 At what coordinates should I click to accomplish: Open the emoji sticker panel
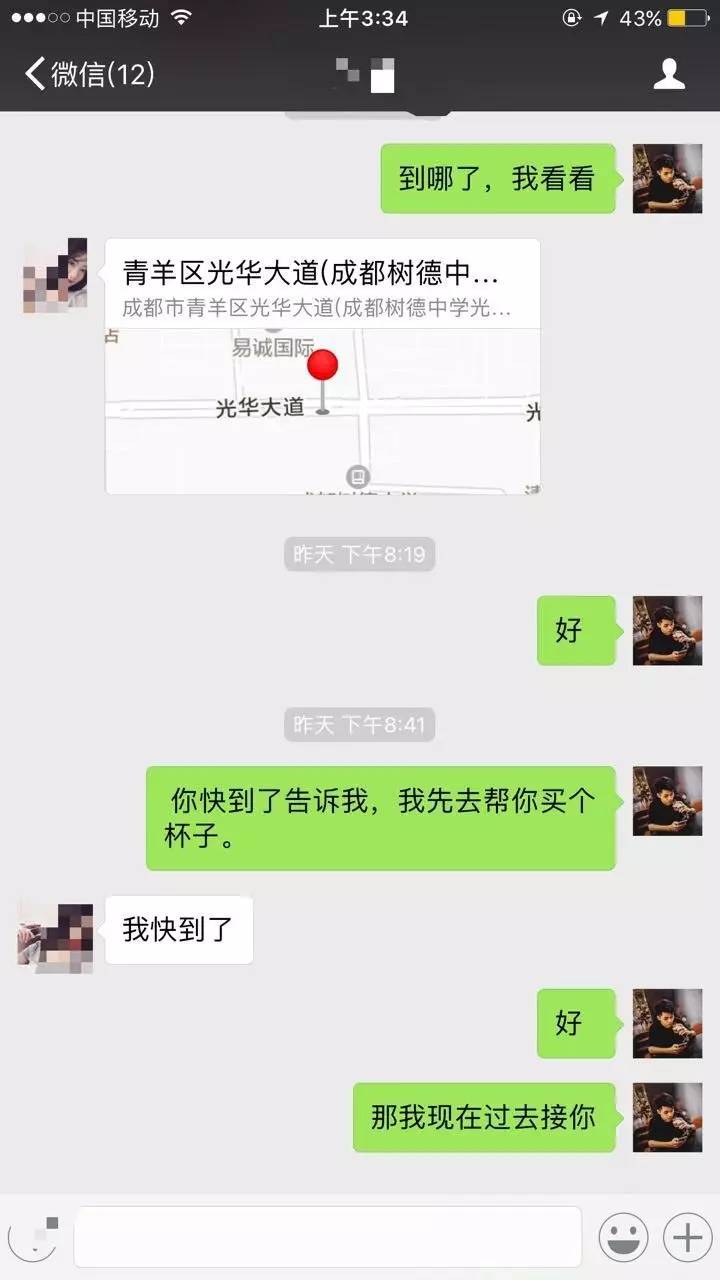coord(623,1238)
